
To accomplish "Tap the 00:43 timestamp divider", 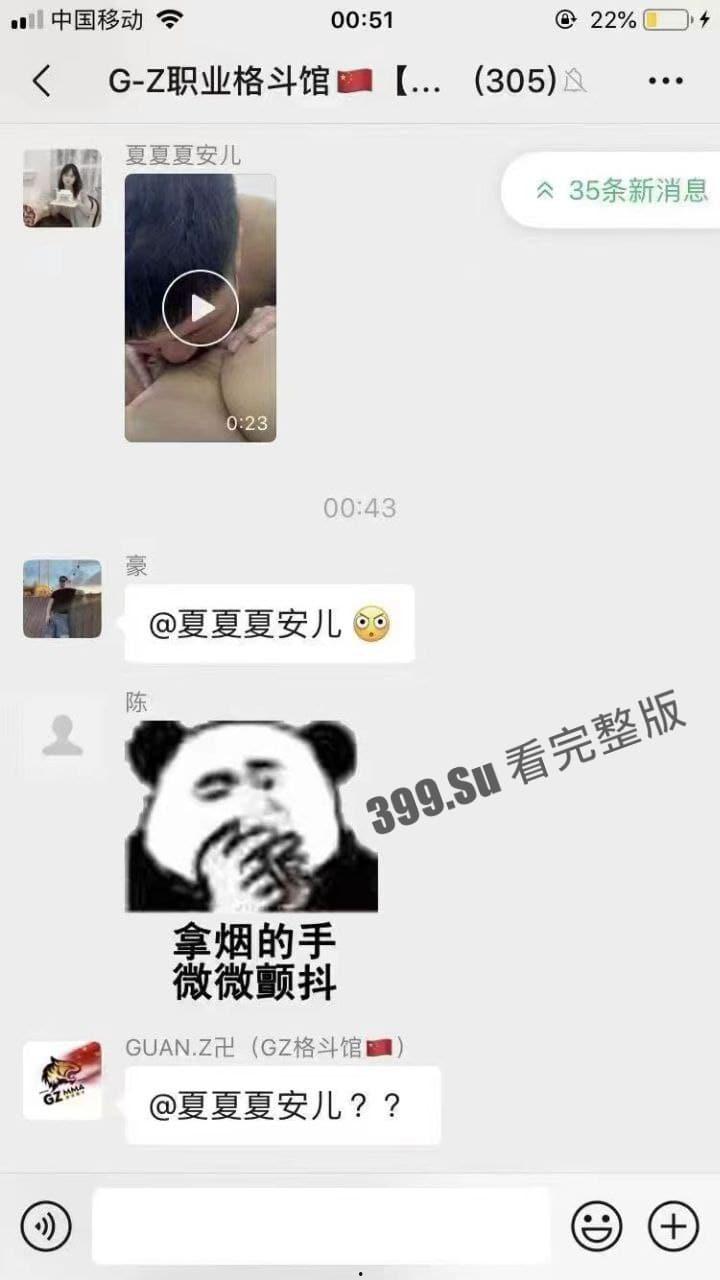I will [x=360, y=508].
